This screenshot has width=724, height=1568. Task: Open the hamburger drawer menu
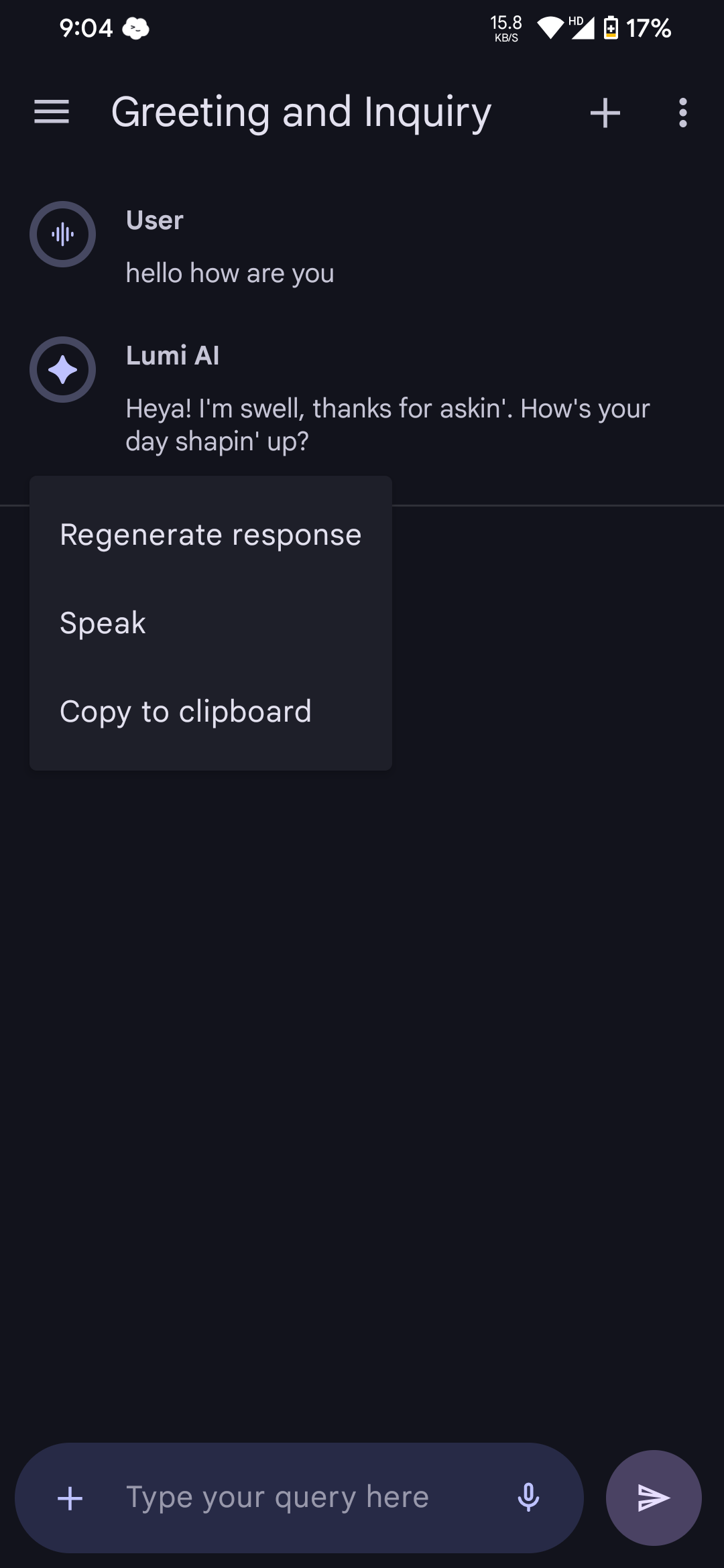click(52, 112)
